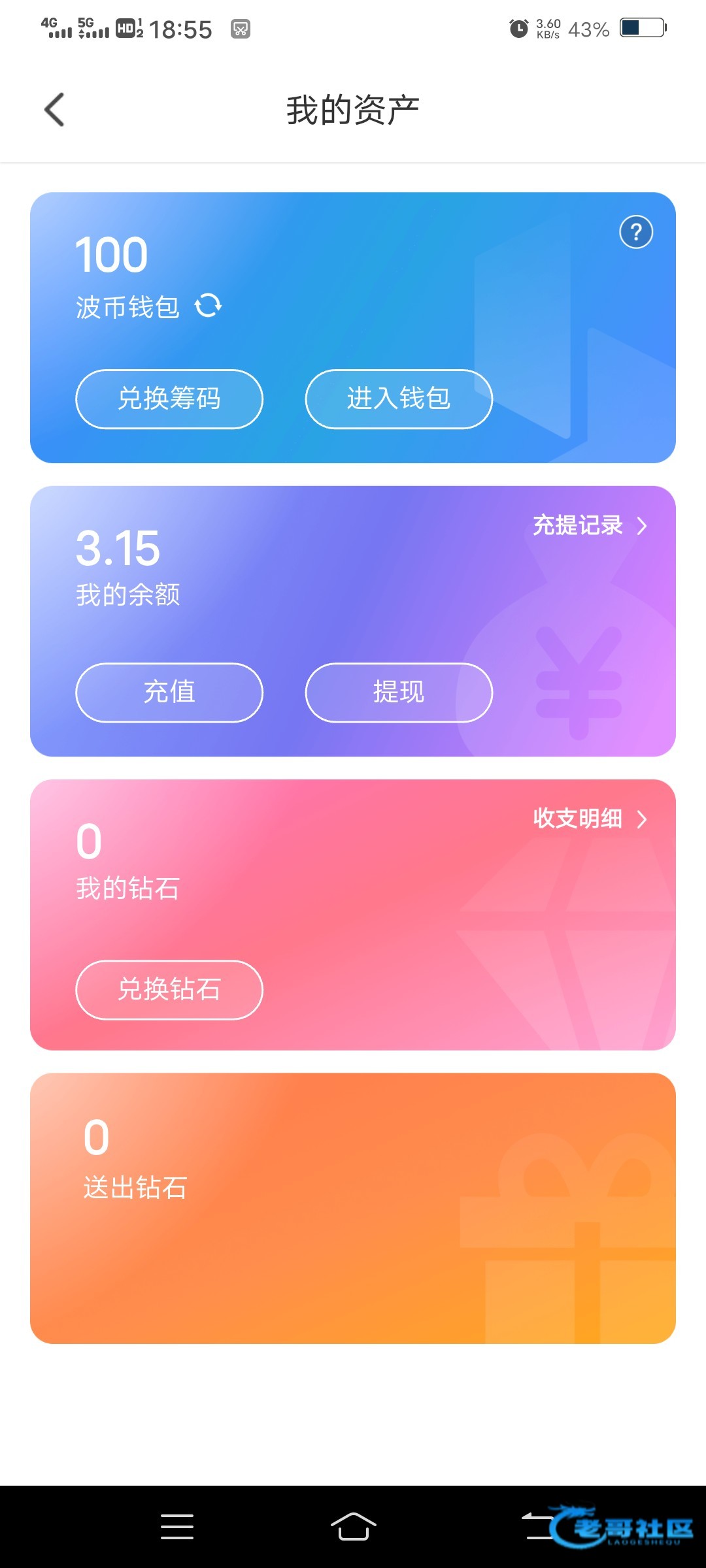Viewport: 706px width, 1568px height.
Task: View 充提记录 records
Action: tap(589, 525)
